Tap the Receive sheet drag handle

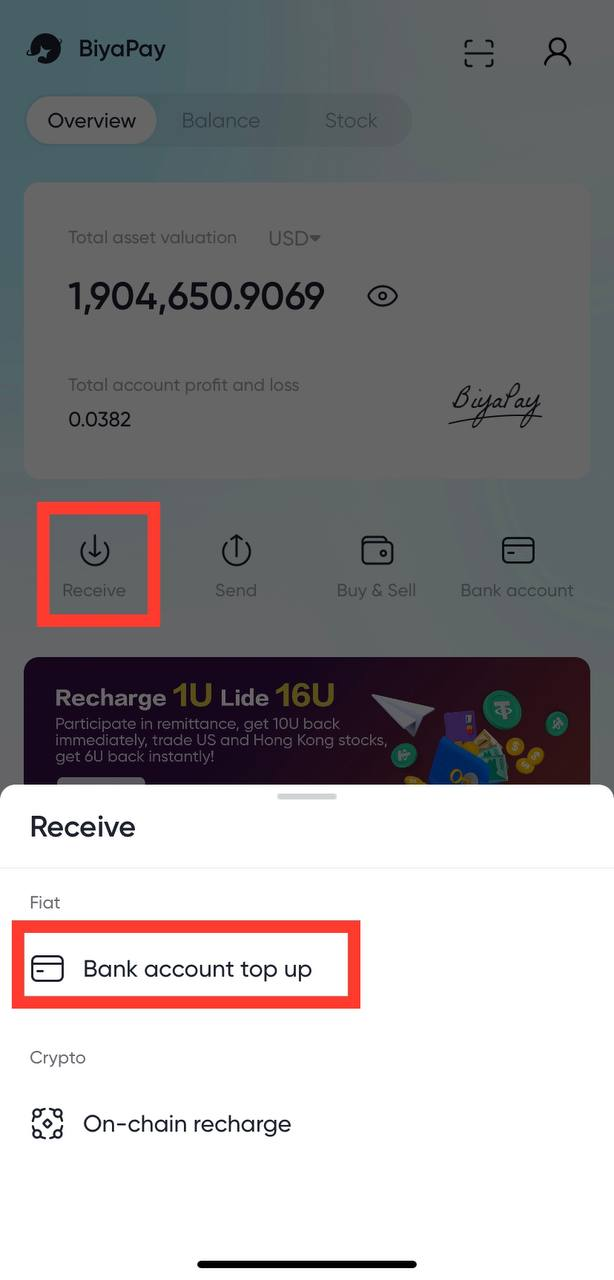pos(307,796)
